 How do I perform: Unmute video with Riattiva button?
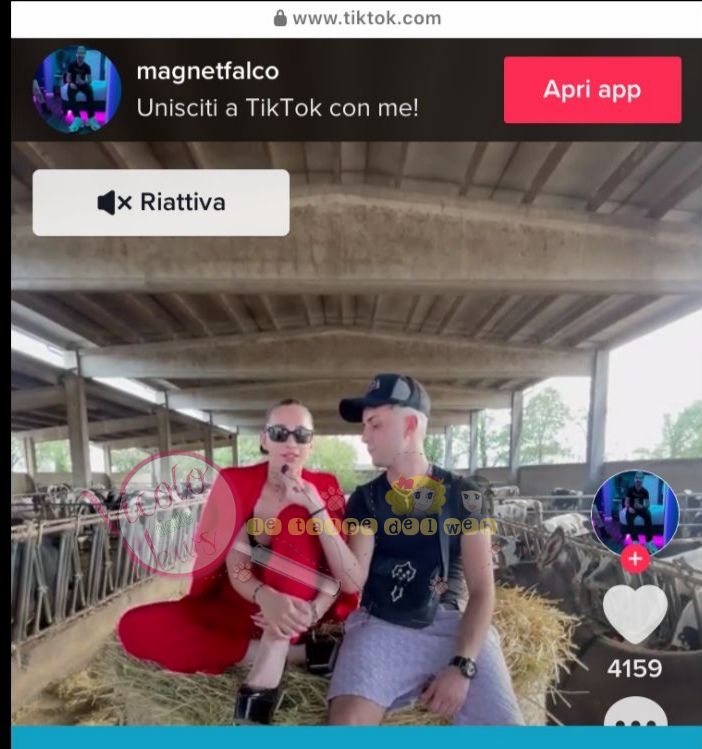[x=161, y=203]
